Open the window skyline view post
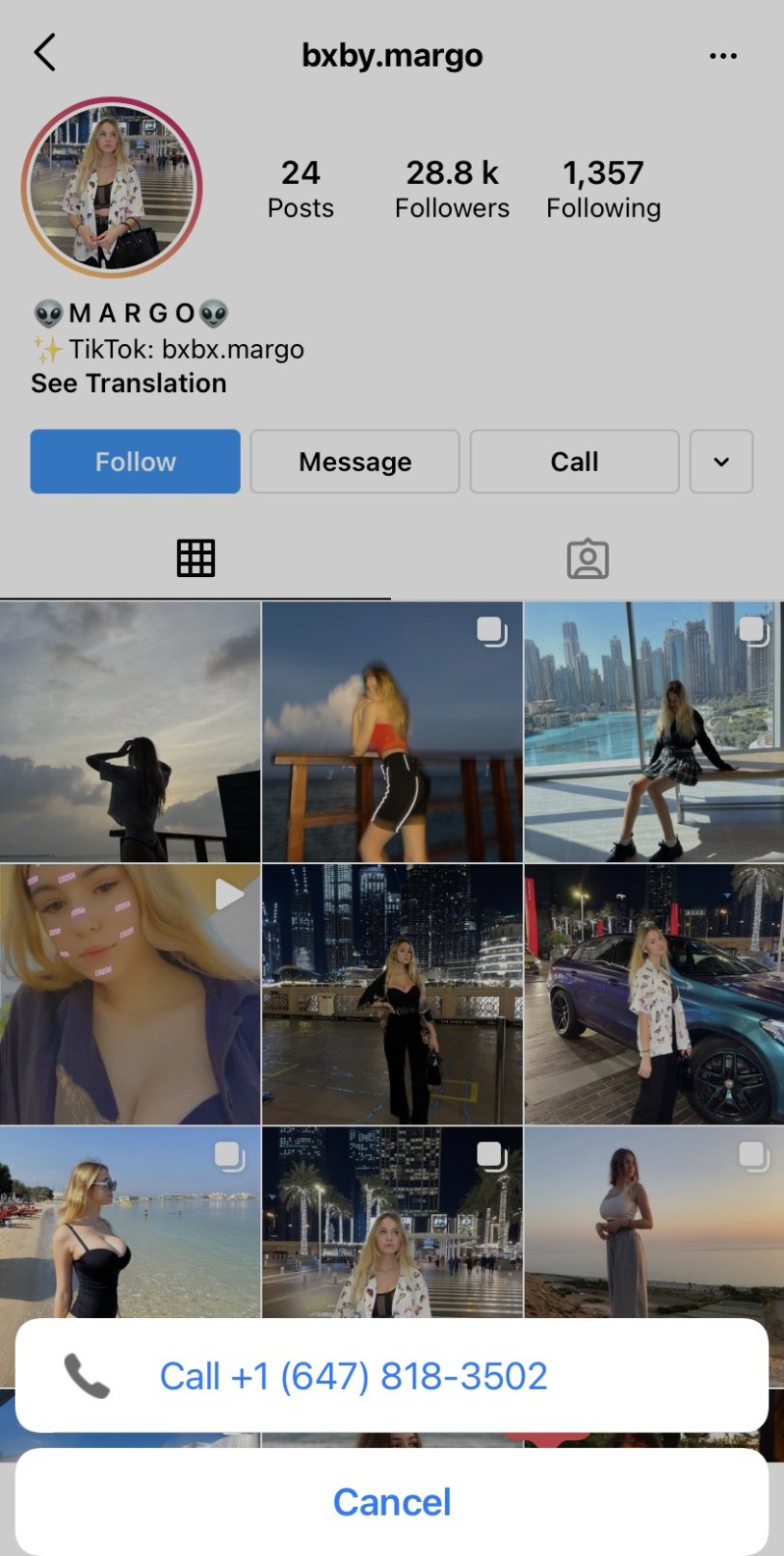 pyautogui.click(x=654, y=732)
